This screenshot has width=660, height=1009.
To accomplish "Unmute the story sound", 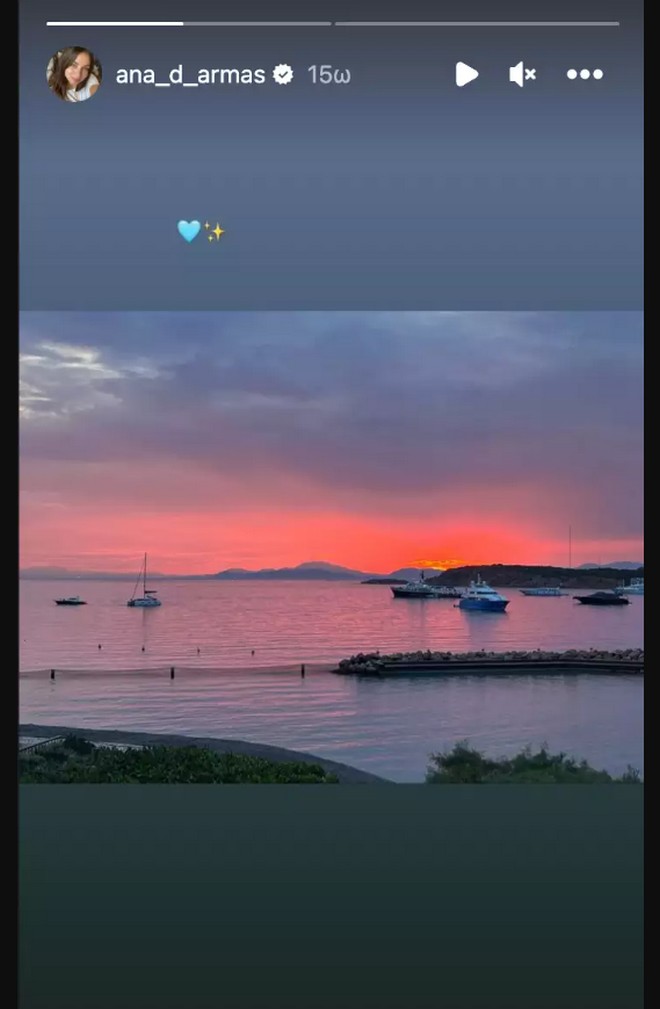I will pyautogui.click(x=522, y=74).
